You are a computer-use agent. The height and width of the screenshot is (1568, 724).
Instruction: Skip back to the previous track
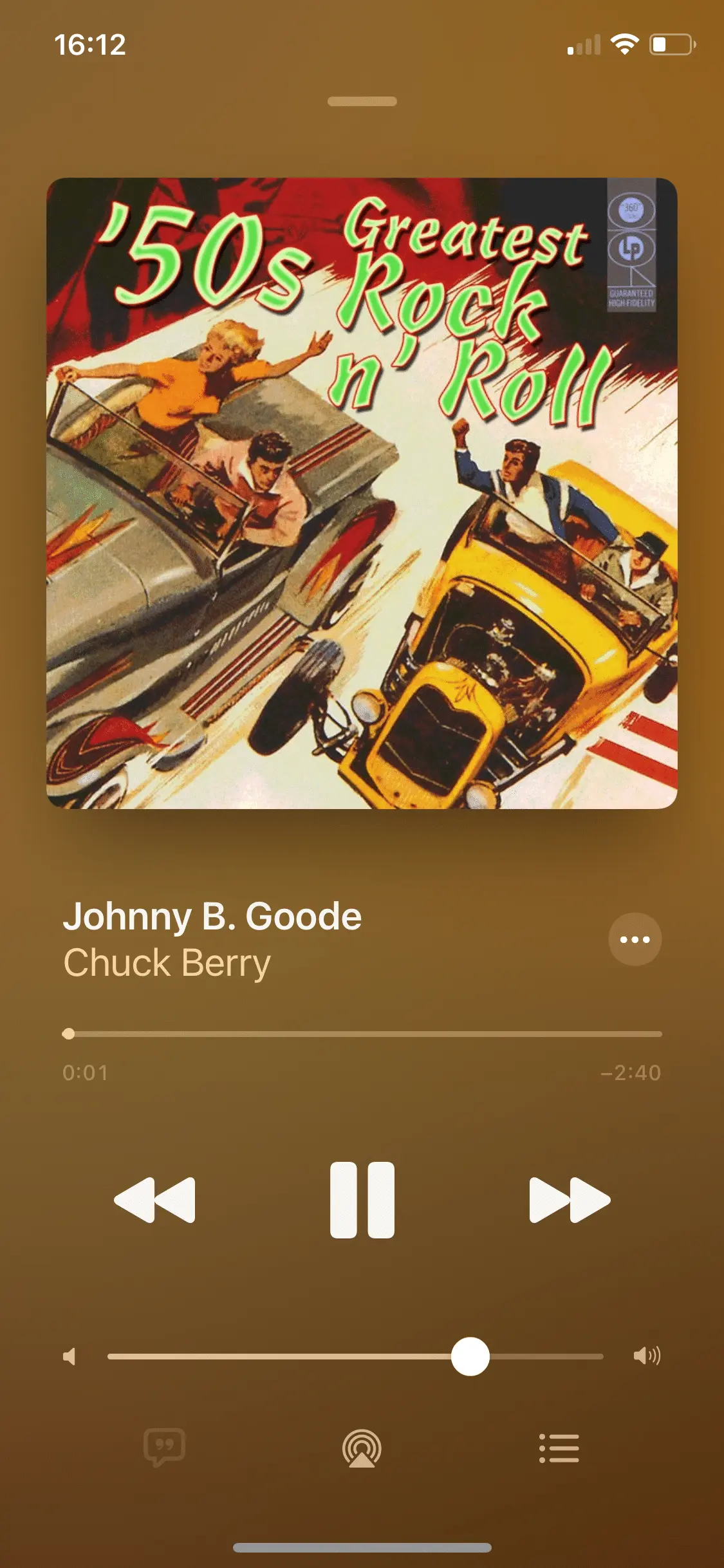point(154,1200)
